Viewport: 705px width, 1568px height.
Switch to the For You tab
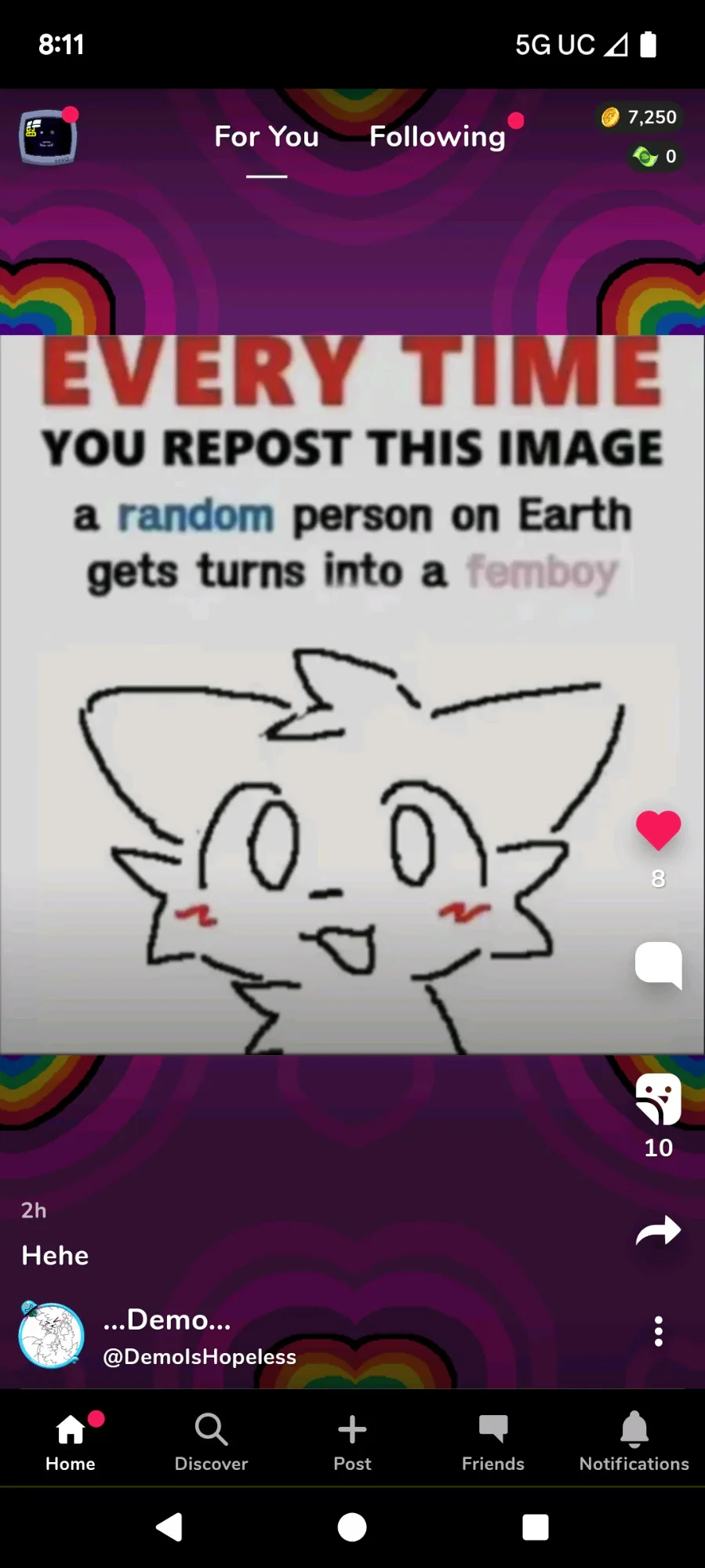tap(267, 137)
